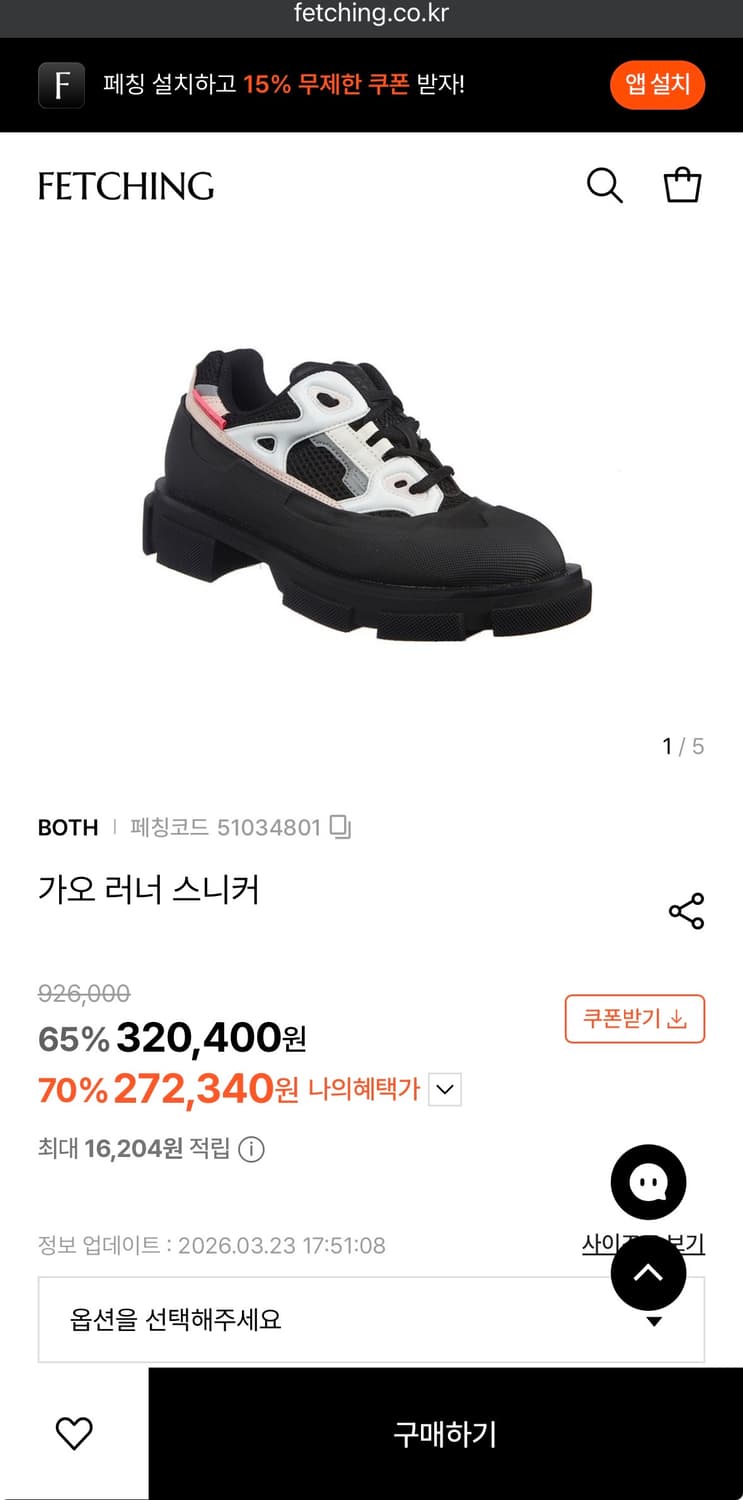This screenshot has height=1500, width=743.
Task: Open the search icon
Action: tap(604, 185)
